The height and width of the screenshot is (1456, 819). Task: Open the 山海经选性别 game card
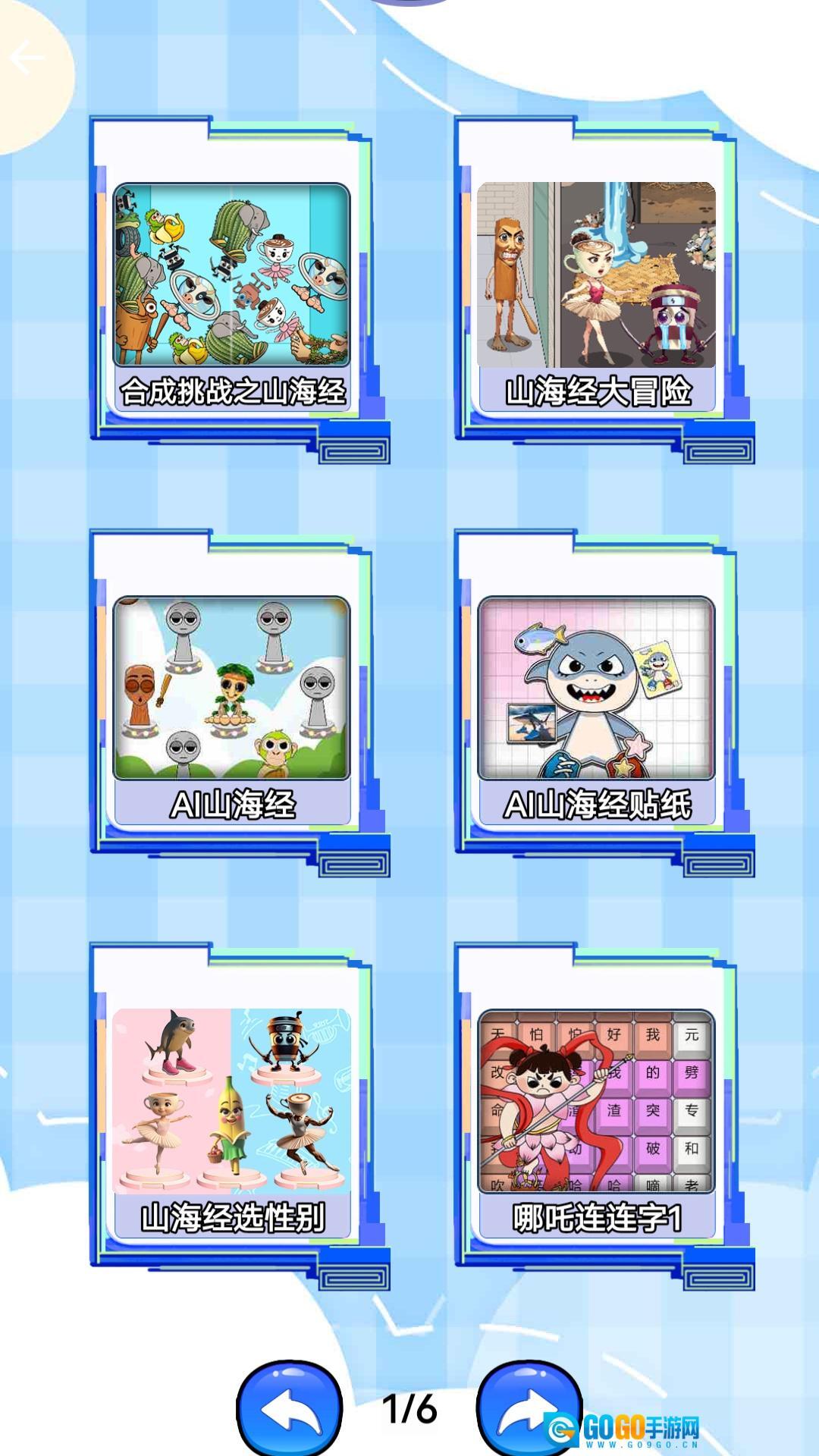pos(232,1122)
